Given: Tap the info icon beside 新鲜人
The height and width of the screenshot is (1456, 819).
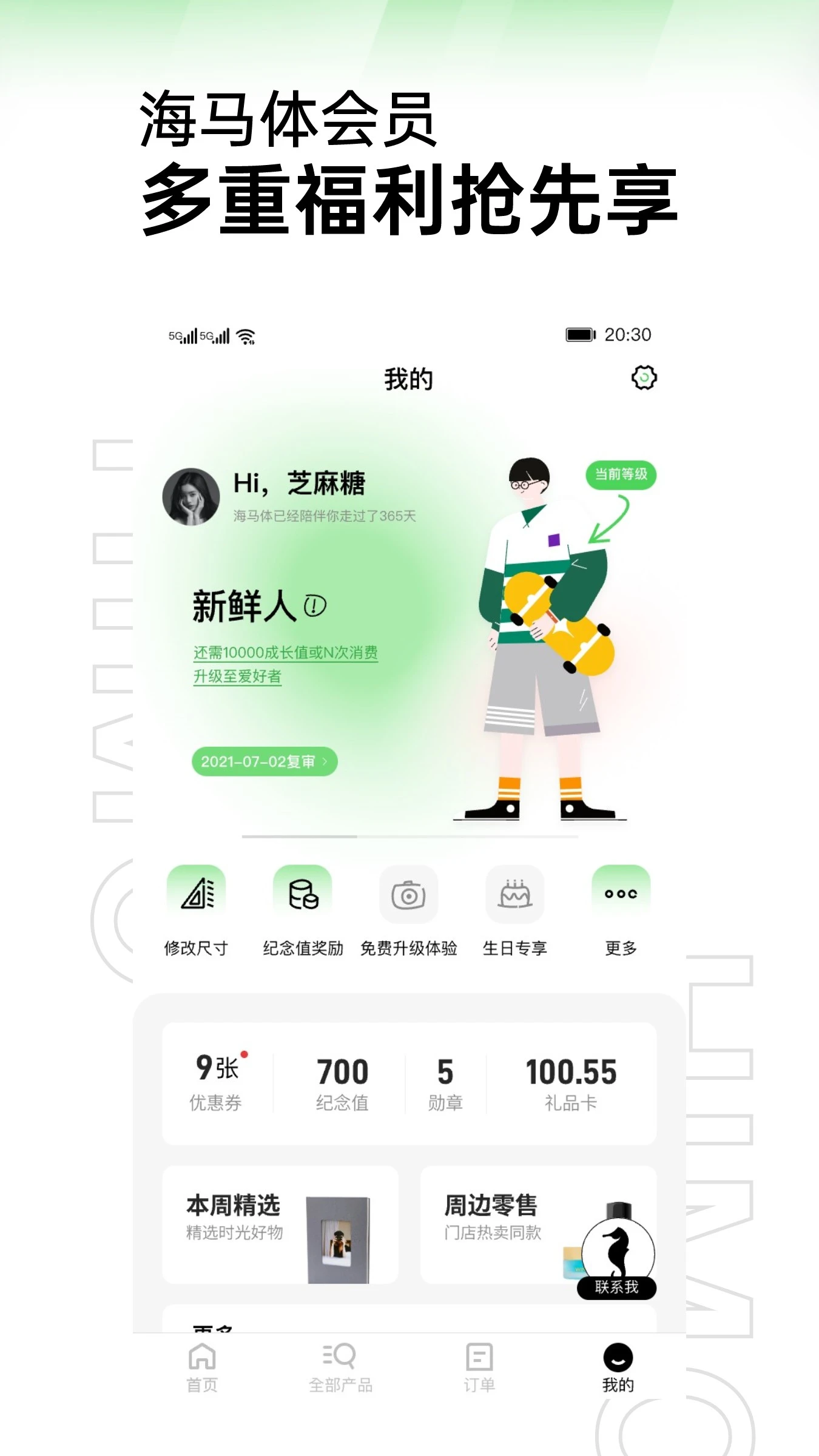Looking at the screenshot, I should pos(314,607).
